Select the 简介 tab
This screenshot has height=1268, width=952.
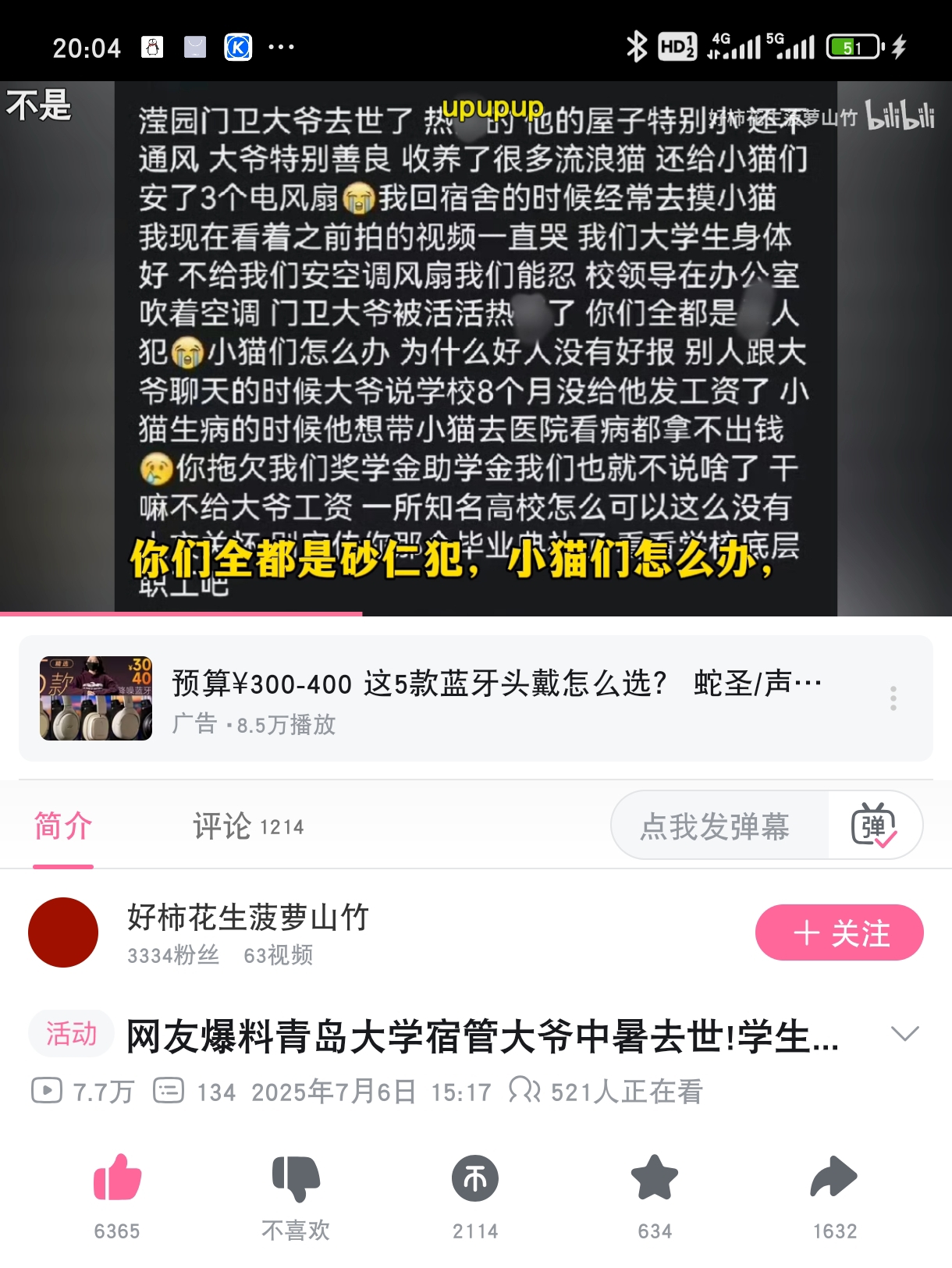coord(63,826)
